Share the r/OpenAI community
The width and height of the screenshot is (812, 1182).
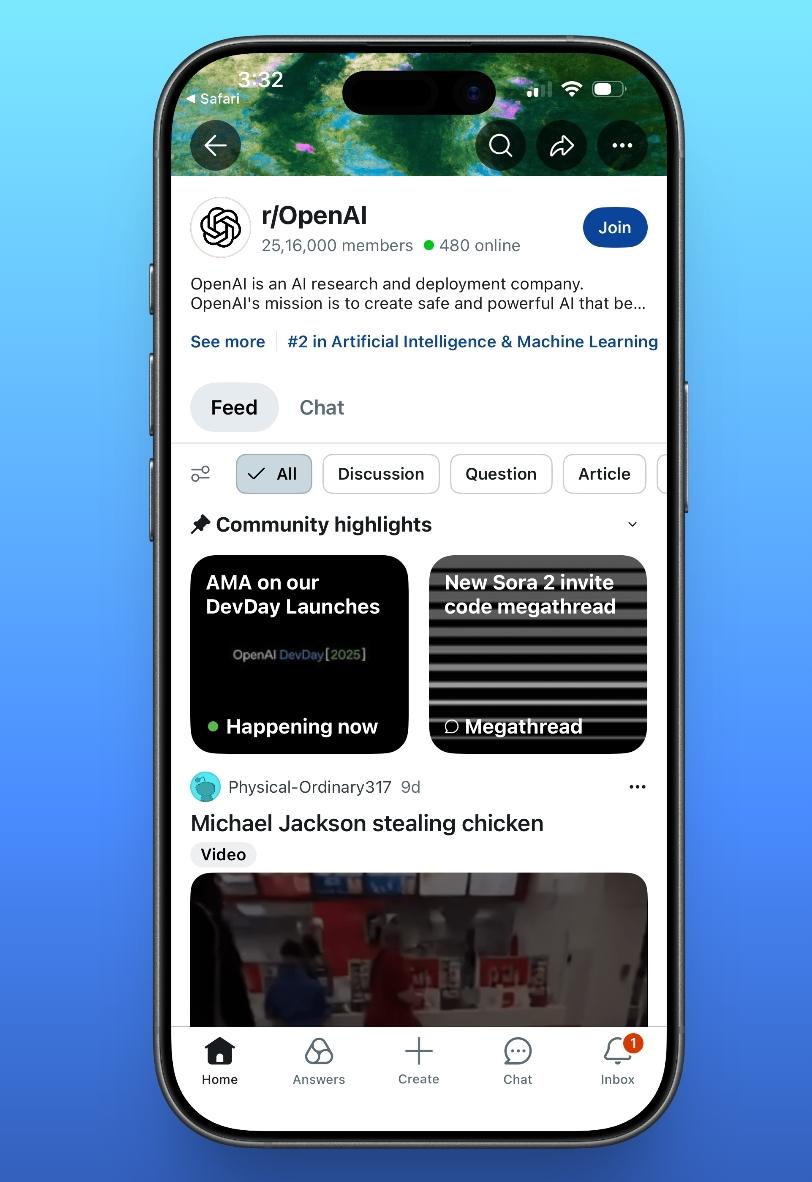[x=562, y=146]
